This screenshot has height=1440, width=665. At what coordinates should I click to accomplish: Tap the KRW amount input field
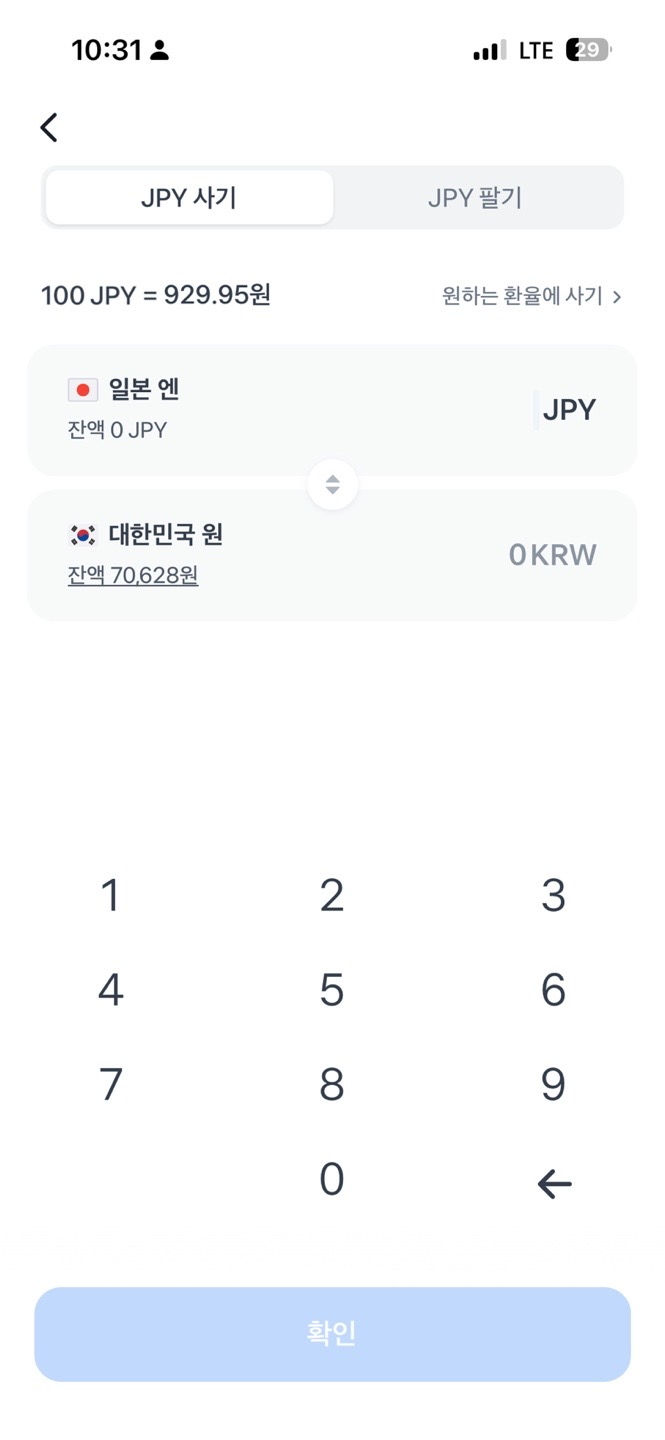point(551,555)
